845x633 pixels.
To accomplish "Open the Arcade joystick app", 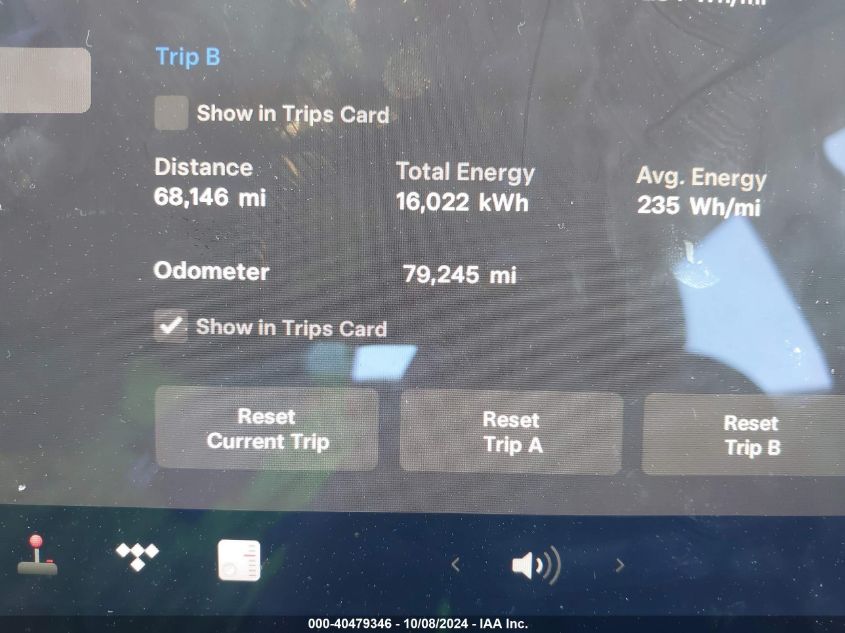I will coord(38,555).
